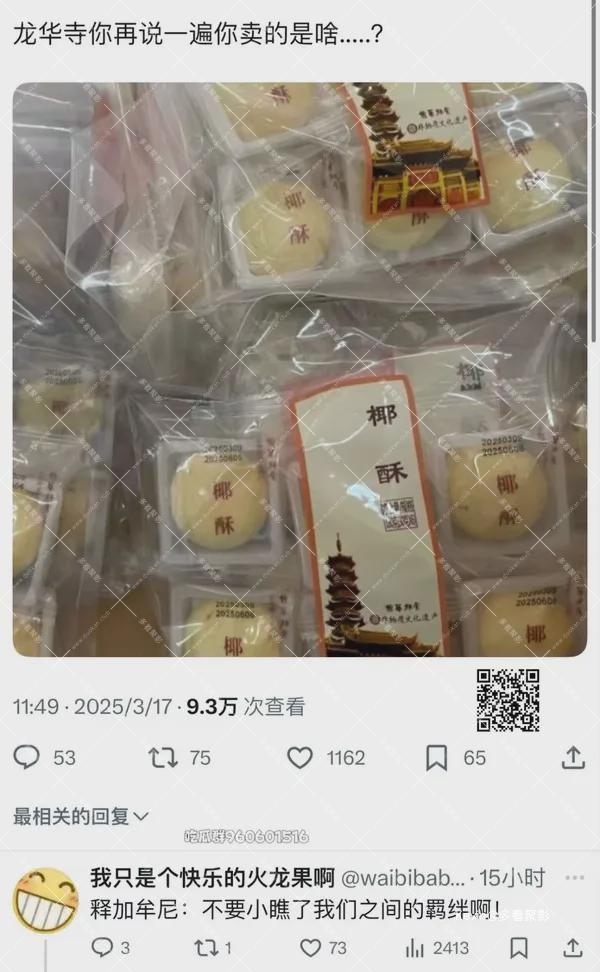The width and height of the screenshot is (600, 972).
Task: Share 火龙果's reply
Action: (x=574, y=947)
